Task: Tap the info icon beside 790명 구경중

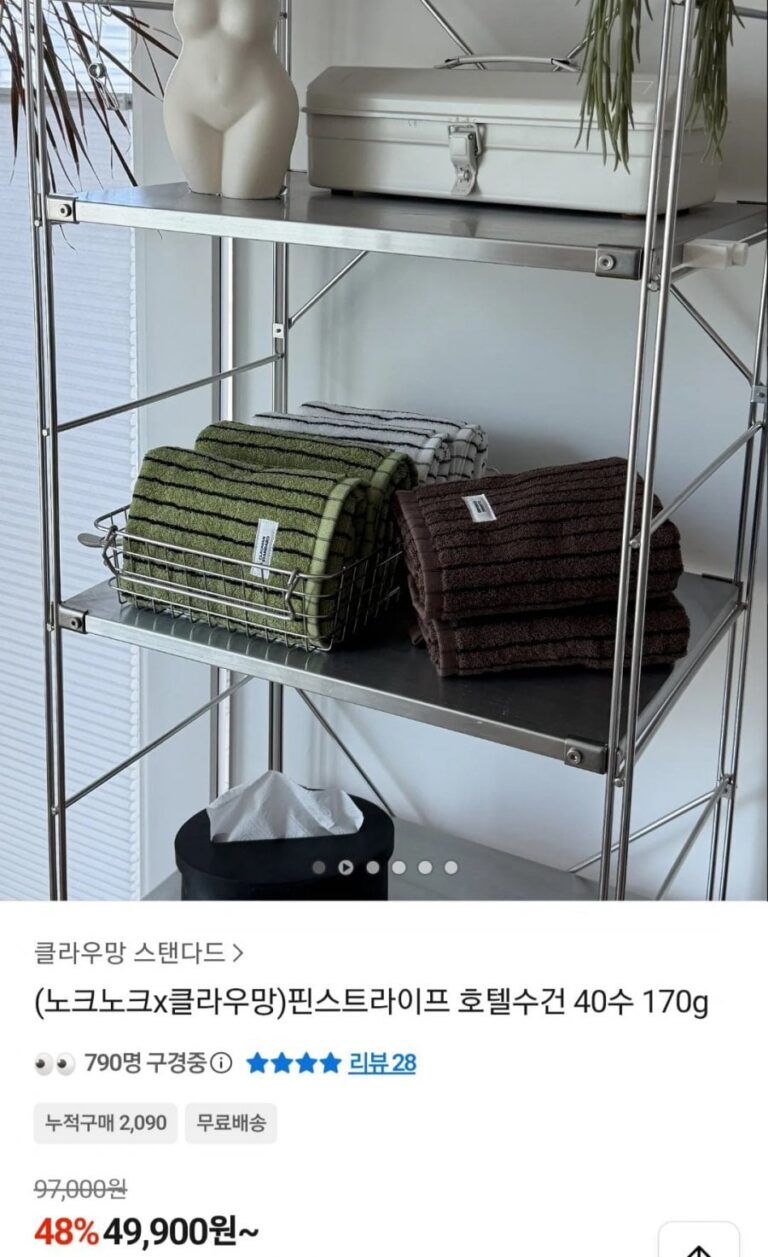Action: [x=222, y=1063]
